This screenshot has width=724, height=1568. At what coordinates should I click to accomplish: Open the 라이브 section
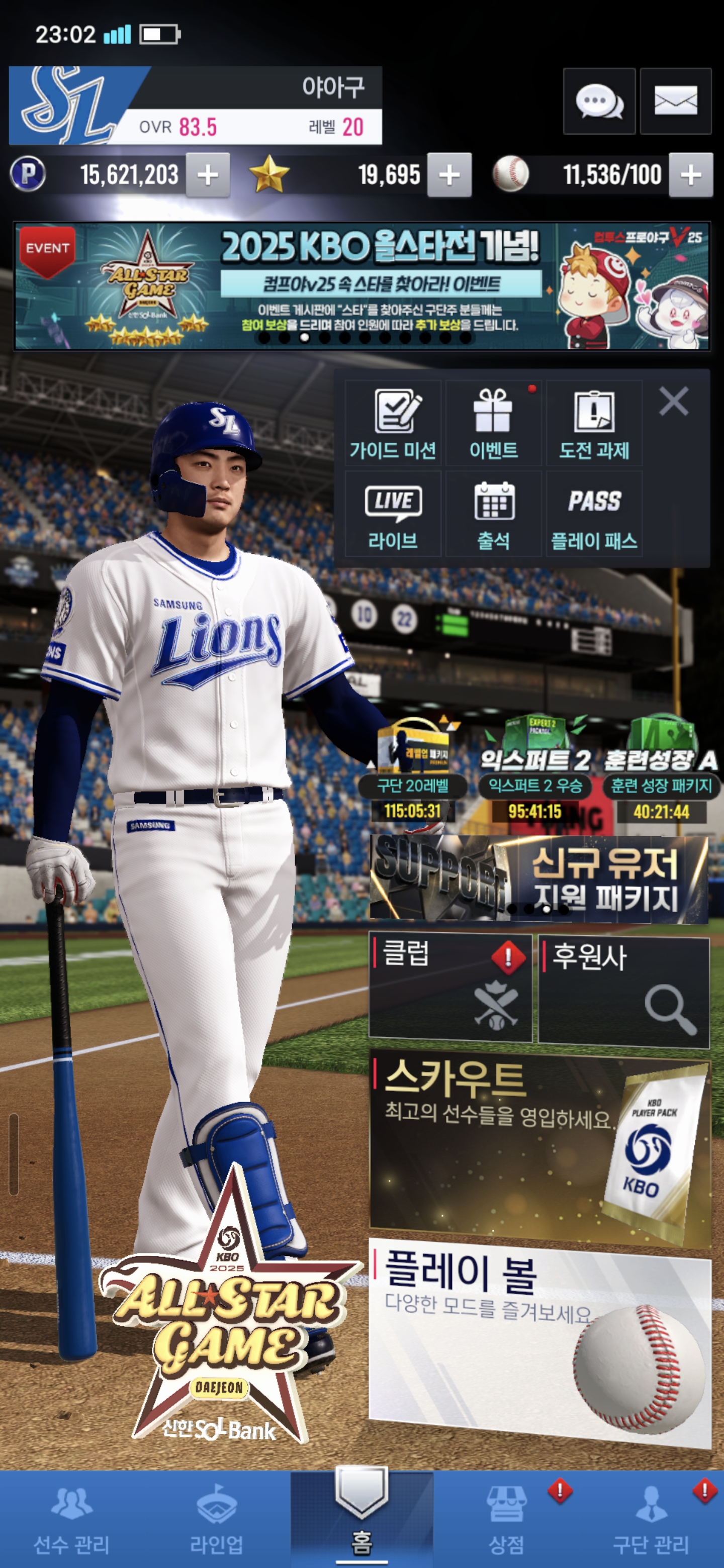click(393, 514)
